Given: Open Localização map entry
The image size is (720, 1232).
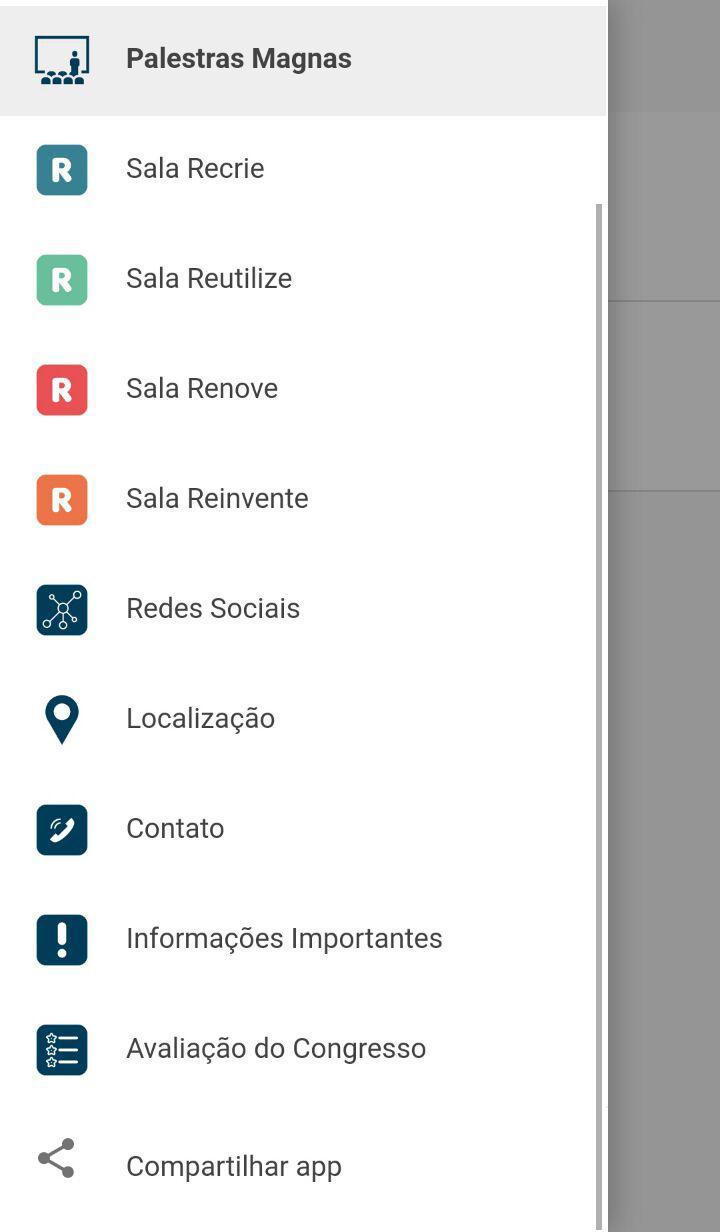Looking at the screenshot, I should pyautogui.click(x=200, y=719).
